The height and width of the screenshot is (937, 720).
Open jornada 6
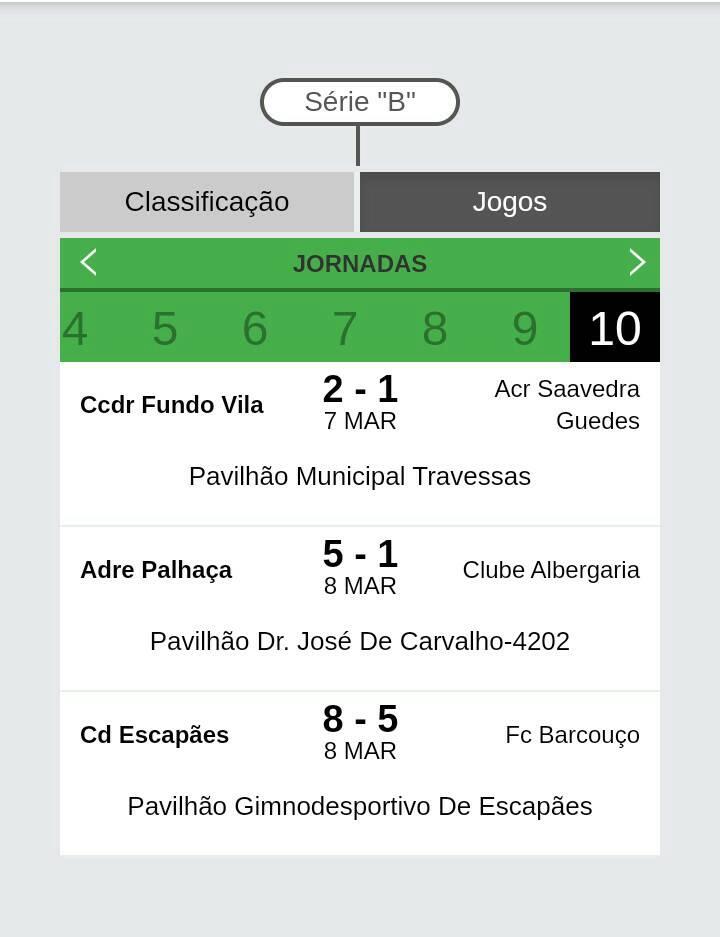click(255, 327)
